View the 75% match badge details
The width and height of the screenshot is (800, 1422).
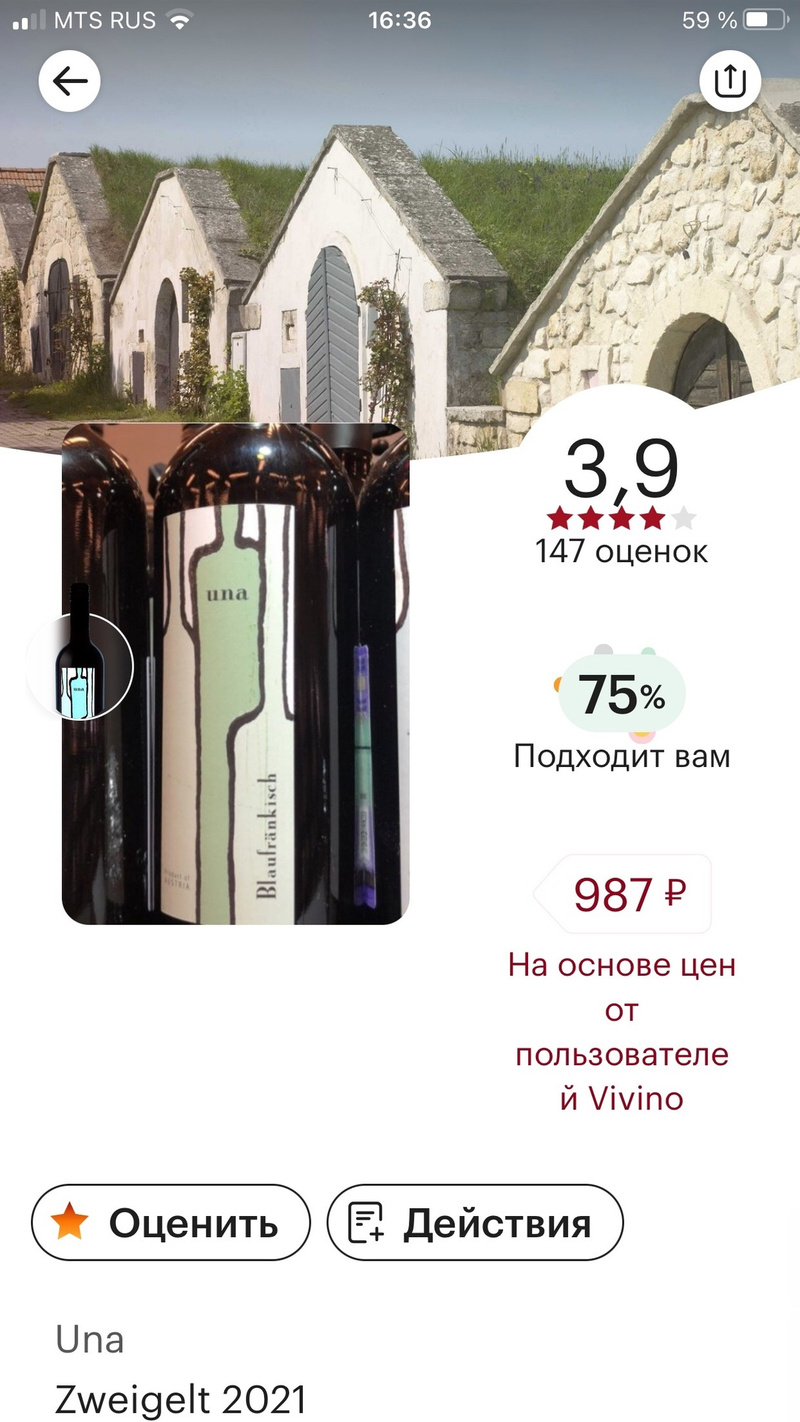coord(621,695)
